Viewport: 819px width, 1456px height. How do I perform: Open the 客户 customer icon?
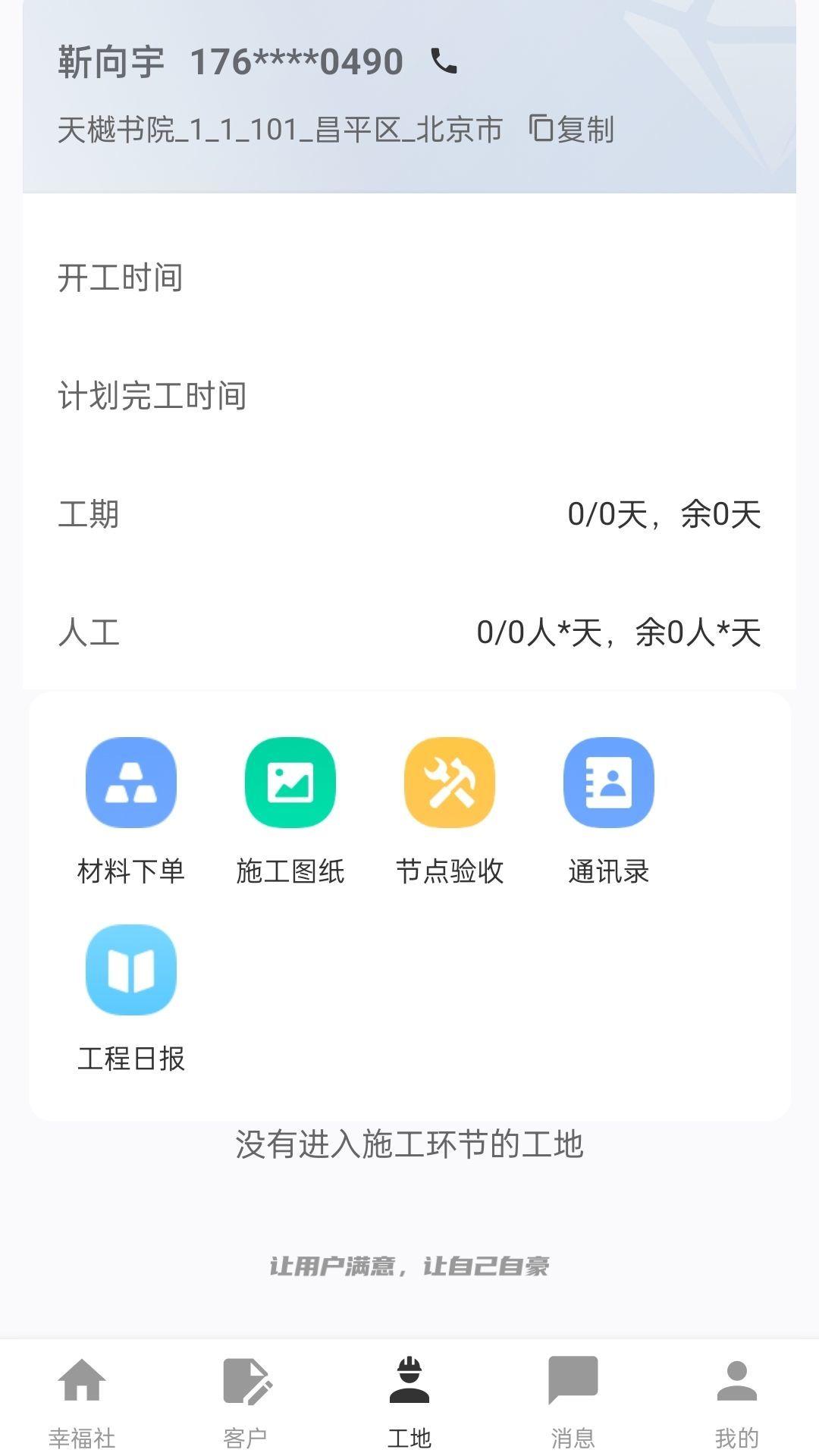pos(246,1388)
